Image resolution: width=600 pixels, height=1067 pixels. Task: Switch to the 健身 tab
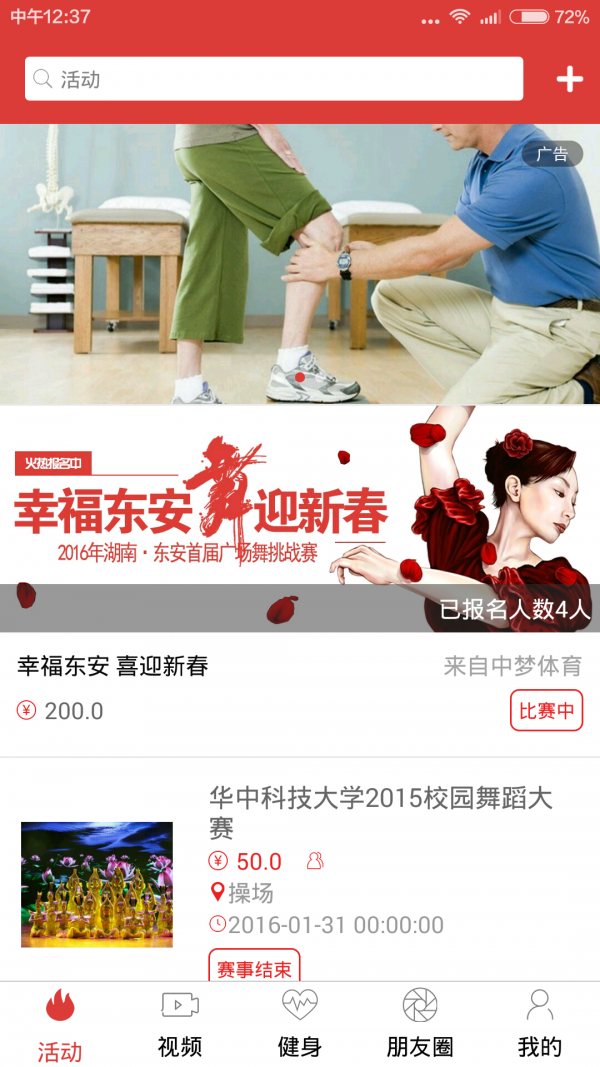click(x=299, y=1024)
